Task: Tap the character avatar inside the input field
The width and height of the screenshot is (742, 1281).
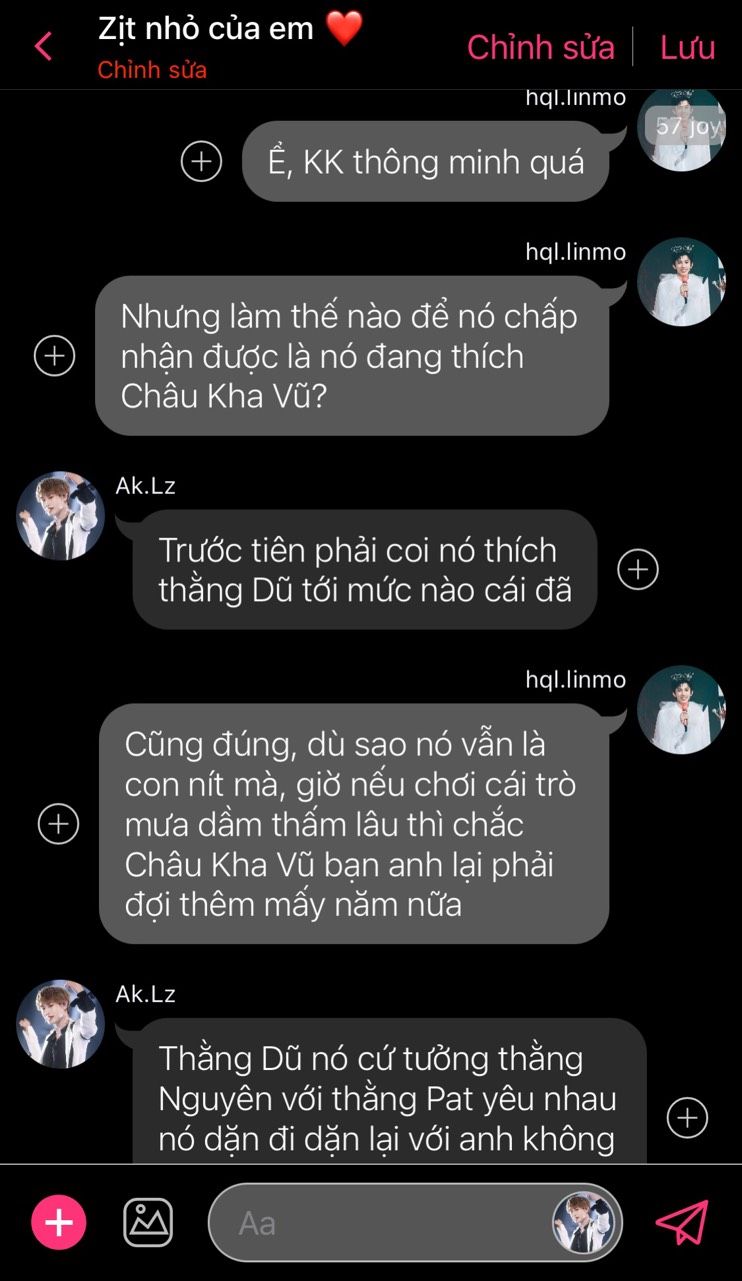Action: point(584,1222)
